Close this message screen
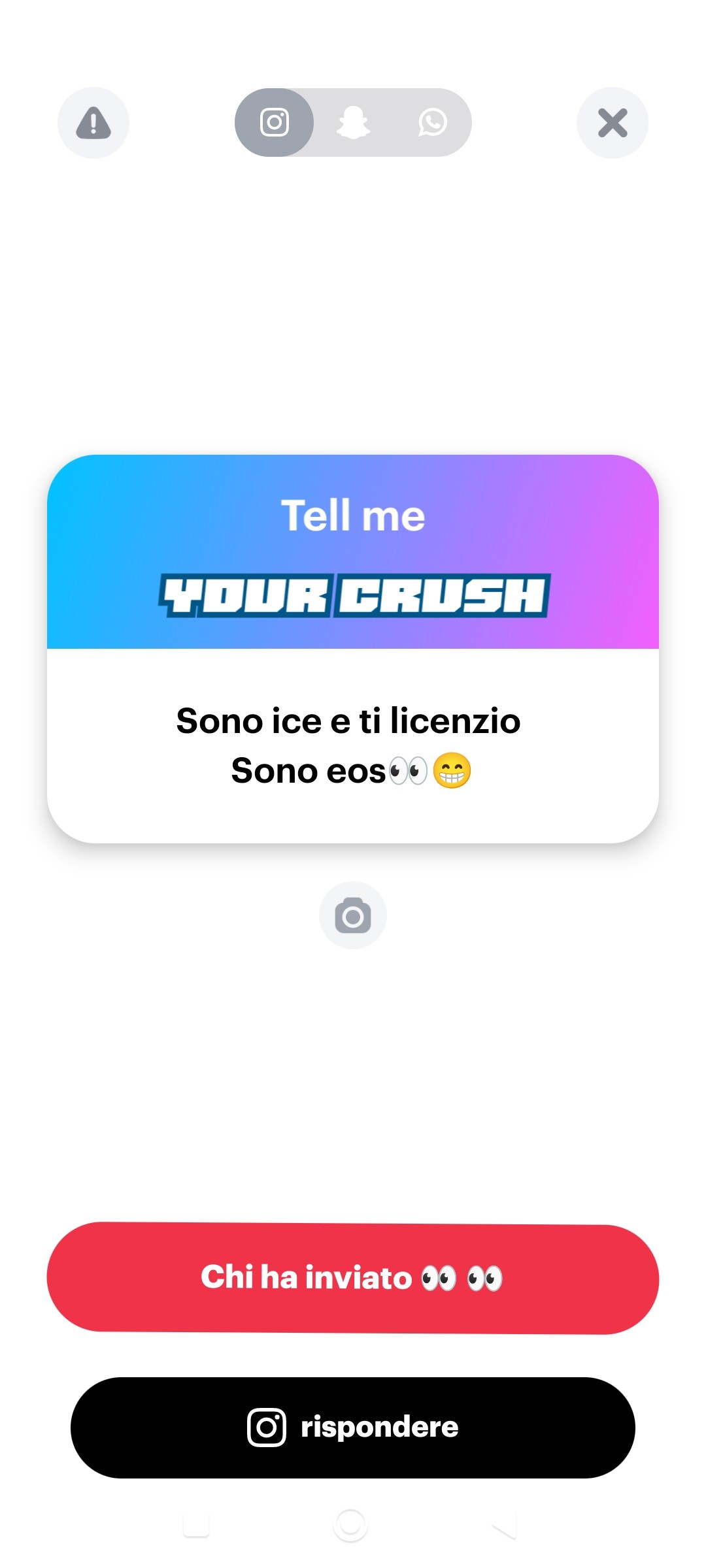Image resolution: width=706 pixels, height=1568 pixels. coord(613,123)
